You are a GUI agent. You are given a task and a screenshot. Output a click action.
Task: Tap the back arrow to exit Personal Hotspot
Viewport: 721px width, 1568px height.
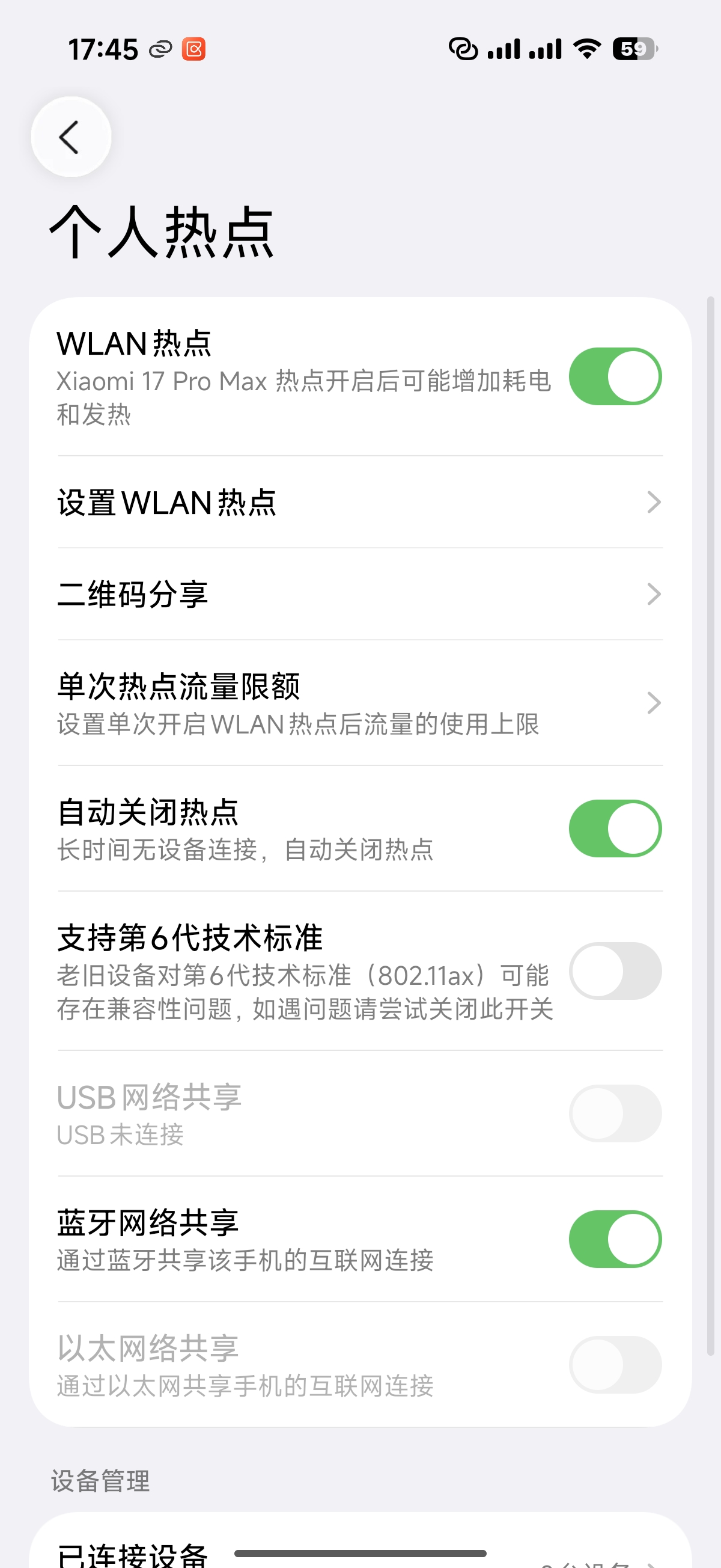(71, 137)
